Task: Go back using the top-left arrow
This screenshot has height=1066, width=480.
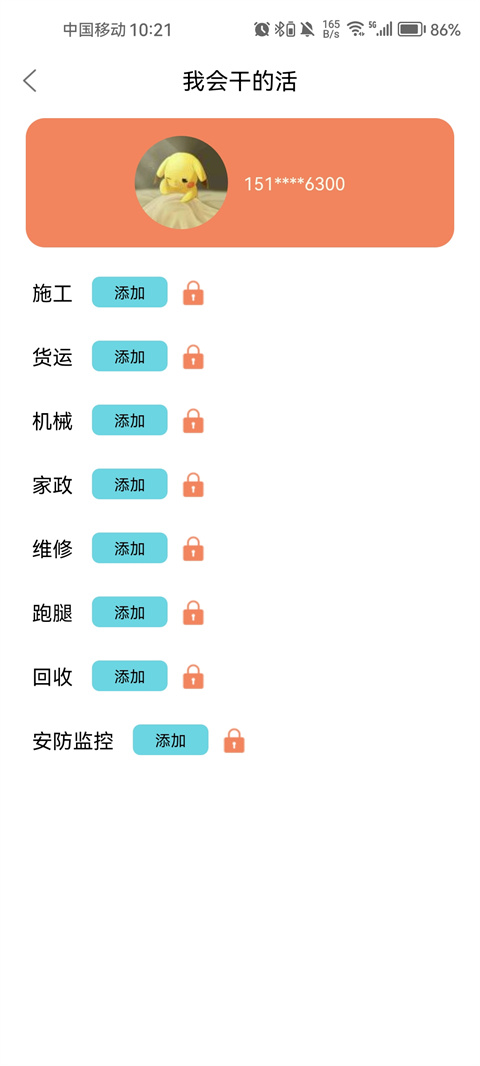Action: (x=29, y=81)
